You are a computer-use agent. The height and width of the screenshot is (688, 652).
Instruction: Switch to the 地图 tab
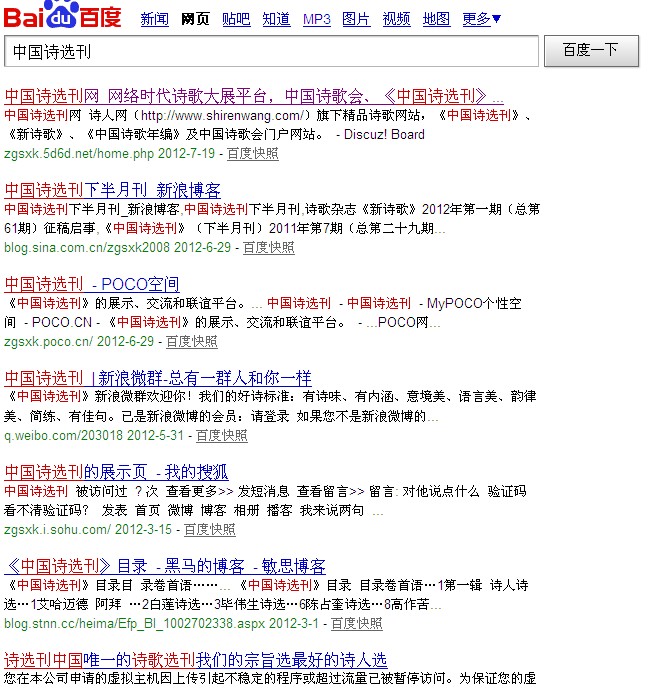tap(436, 19)
